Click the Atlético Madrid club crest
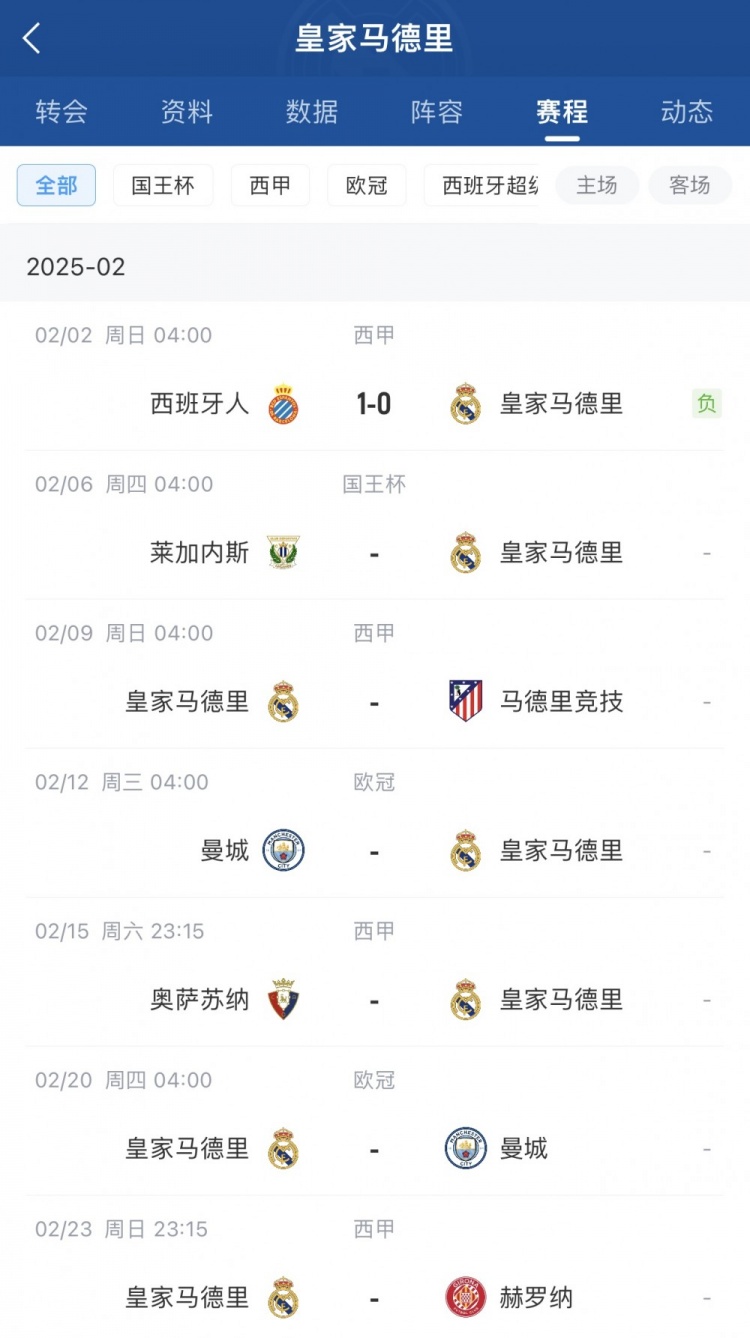This screenshot has height=1338, width=750. pos(465,702)
